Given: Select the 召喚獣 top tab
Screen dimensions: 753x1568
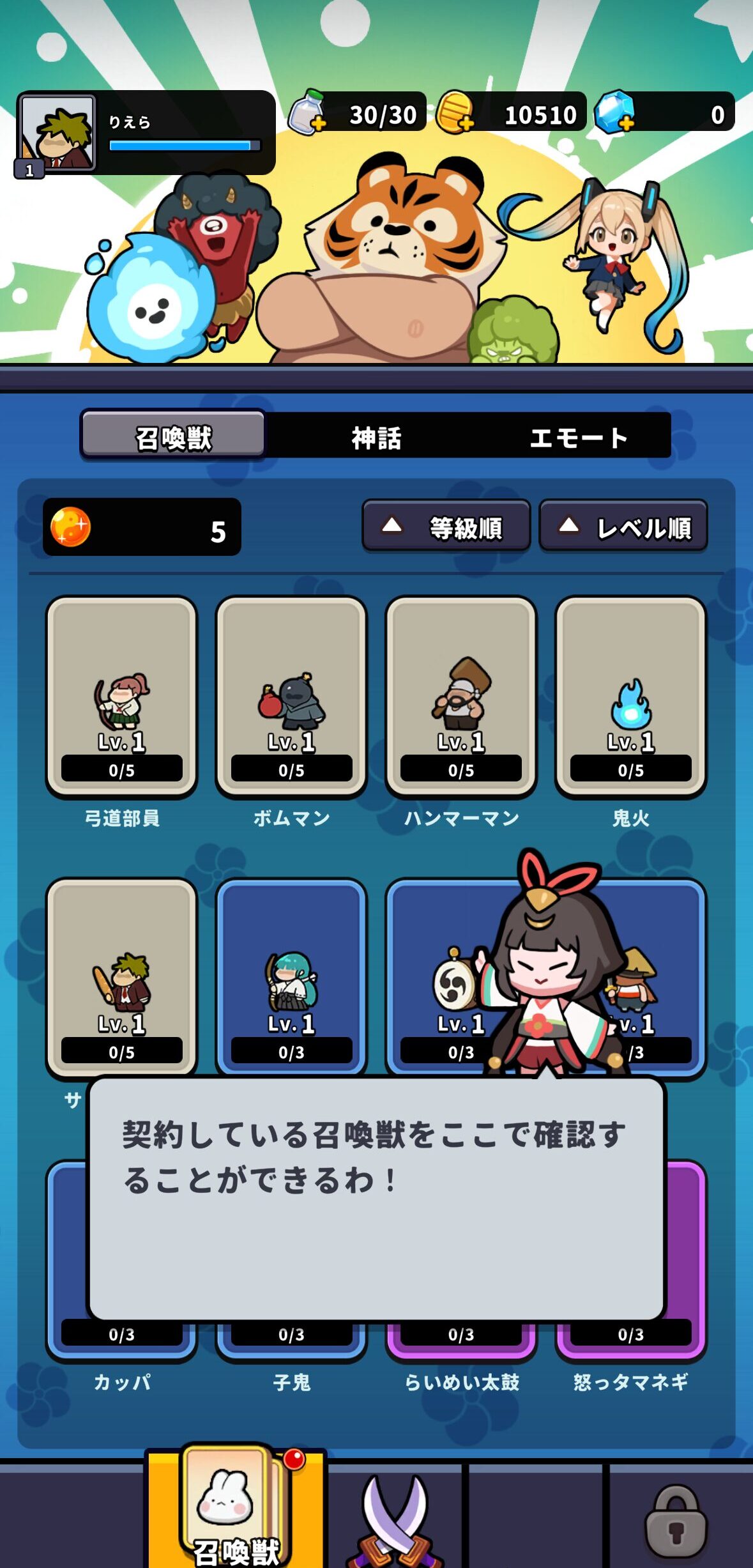Looking at the screenshot, I should click(174, 438).
